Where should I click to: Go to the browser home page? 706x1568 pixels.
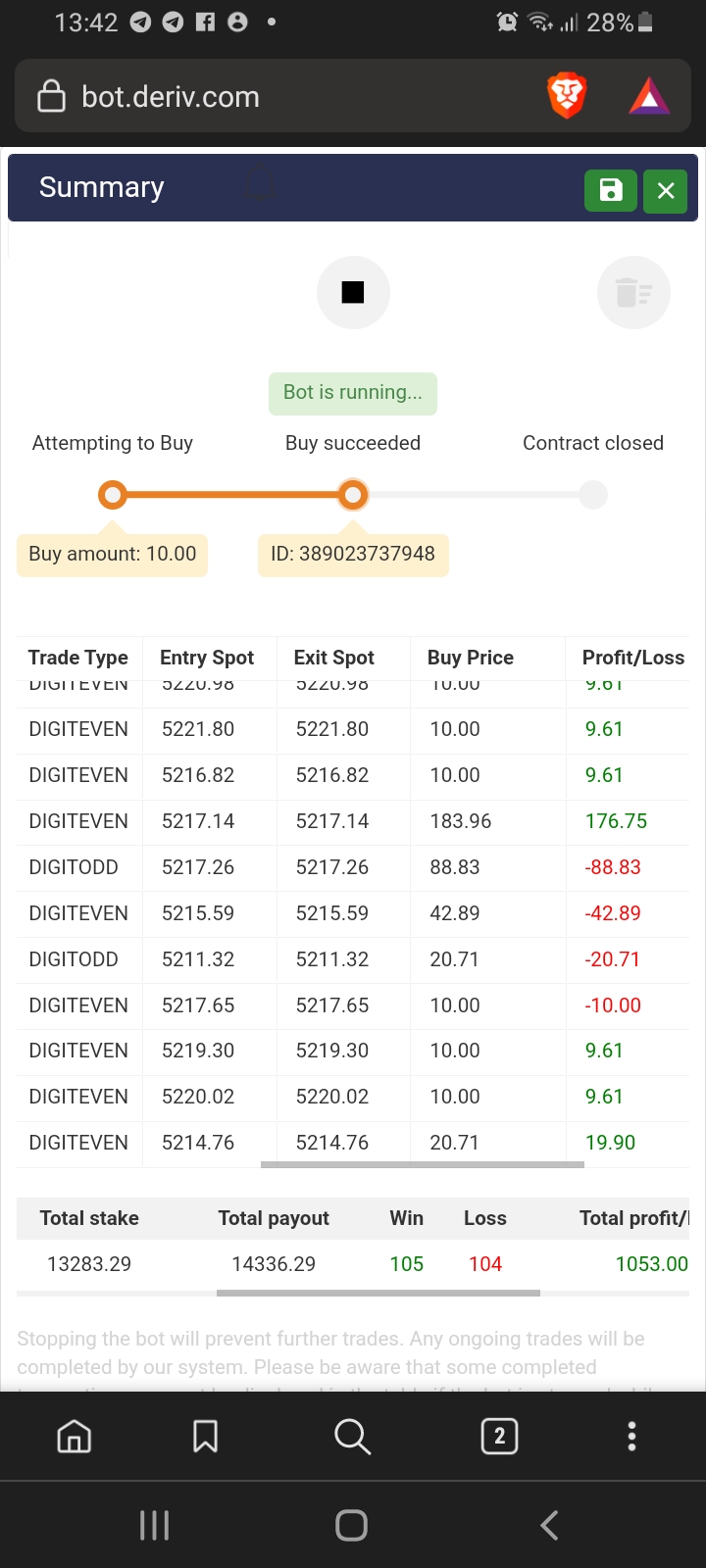coord(75,1437)
